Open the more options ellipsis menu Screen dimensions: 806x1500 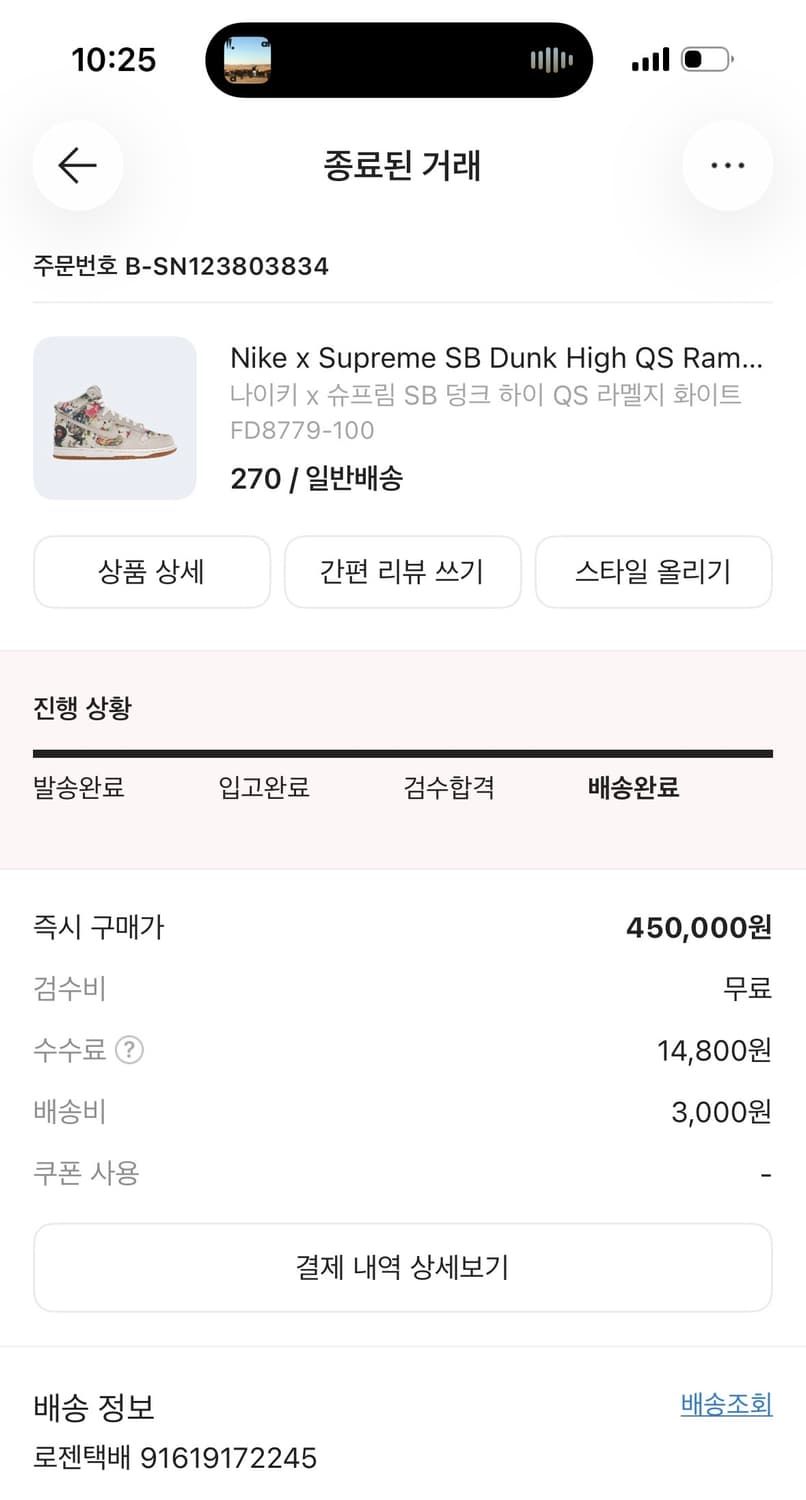click(728, 166)
